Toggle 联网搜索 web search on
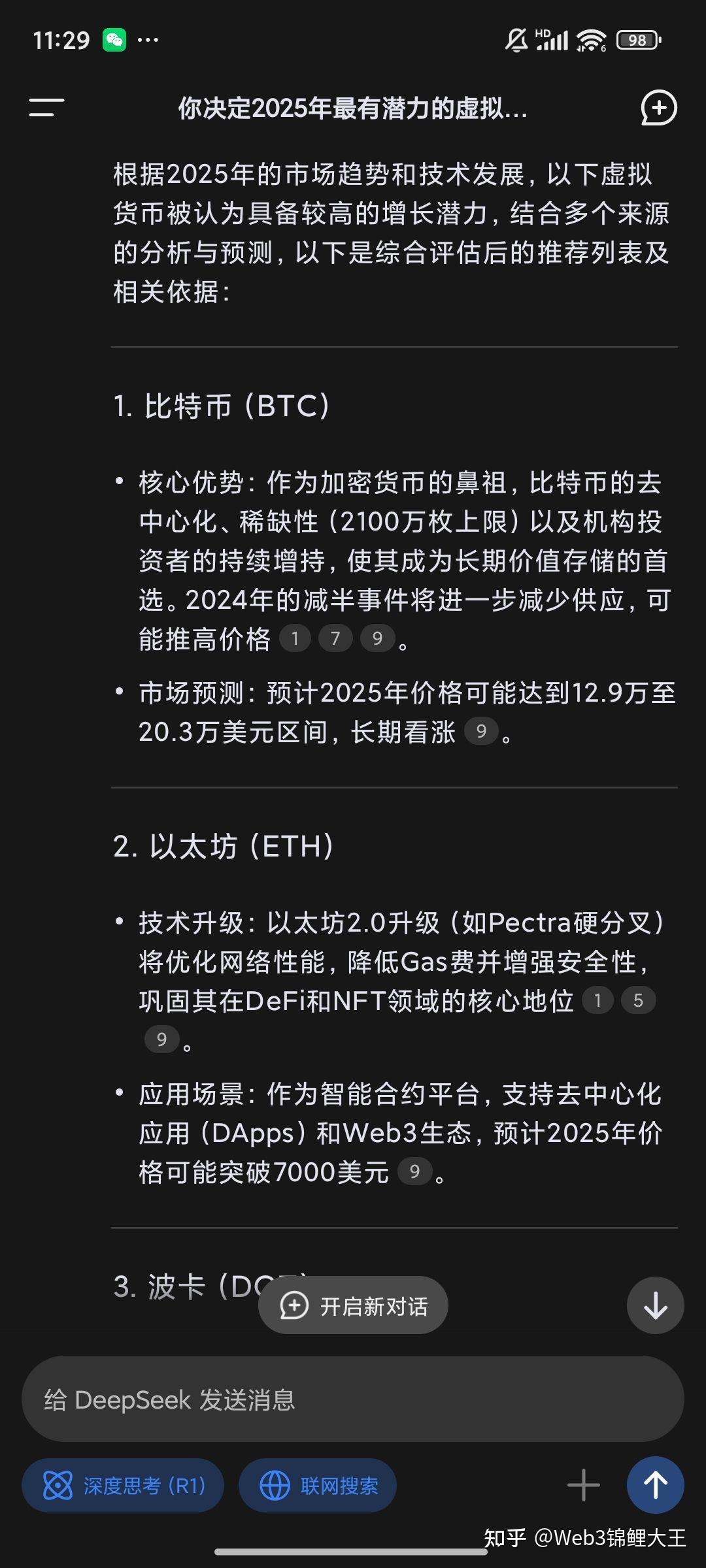The height and width of the screenshot is (1568, 706). coord(317,1485)
